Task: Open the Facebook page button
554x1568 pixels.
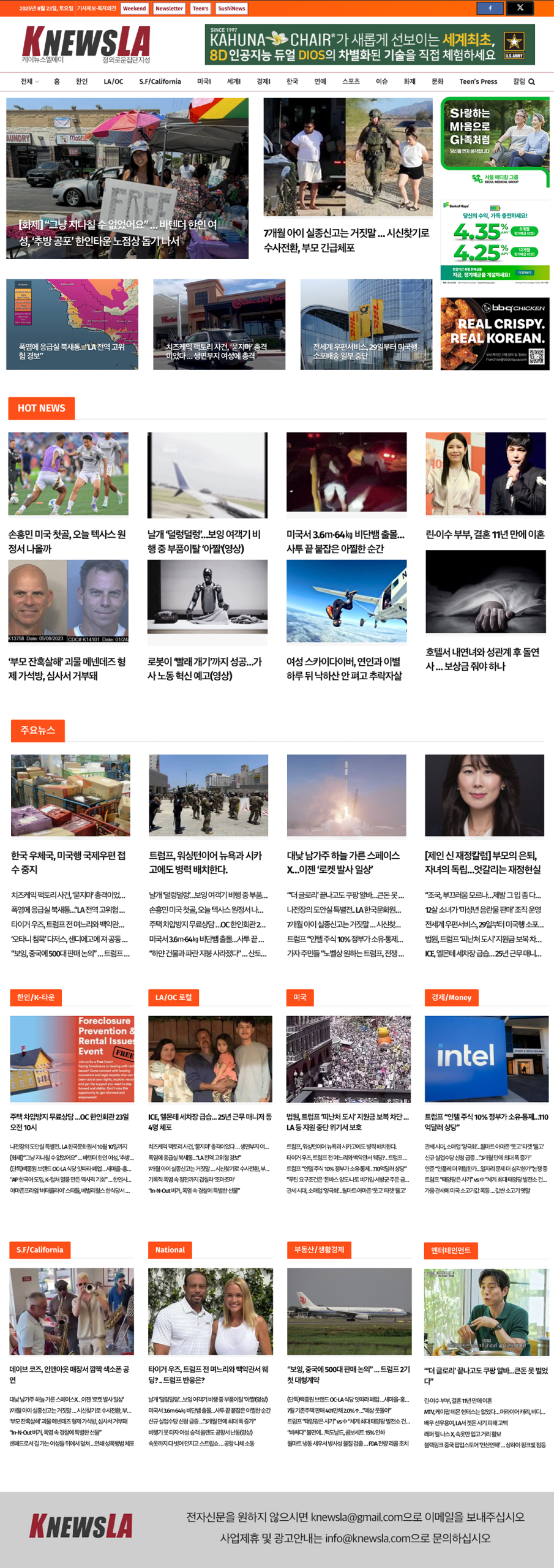Action: coord(490,8)
